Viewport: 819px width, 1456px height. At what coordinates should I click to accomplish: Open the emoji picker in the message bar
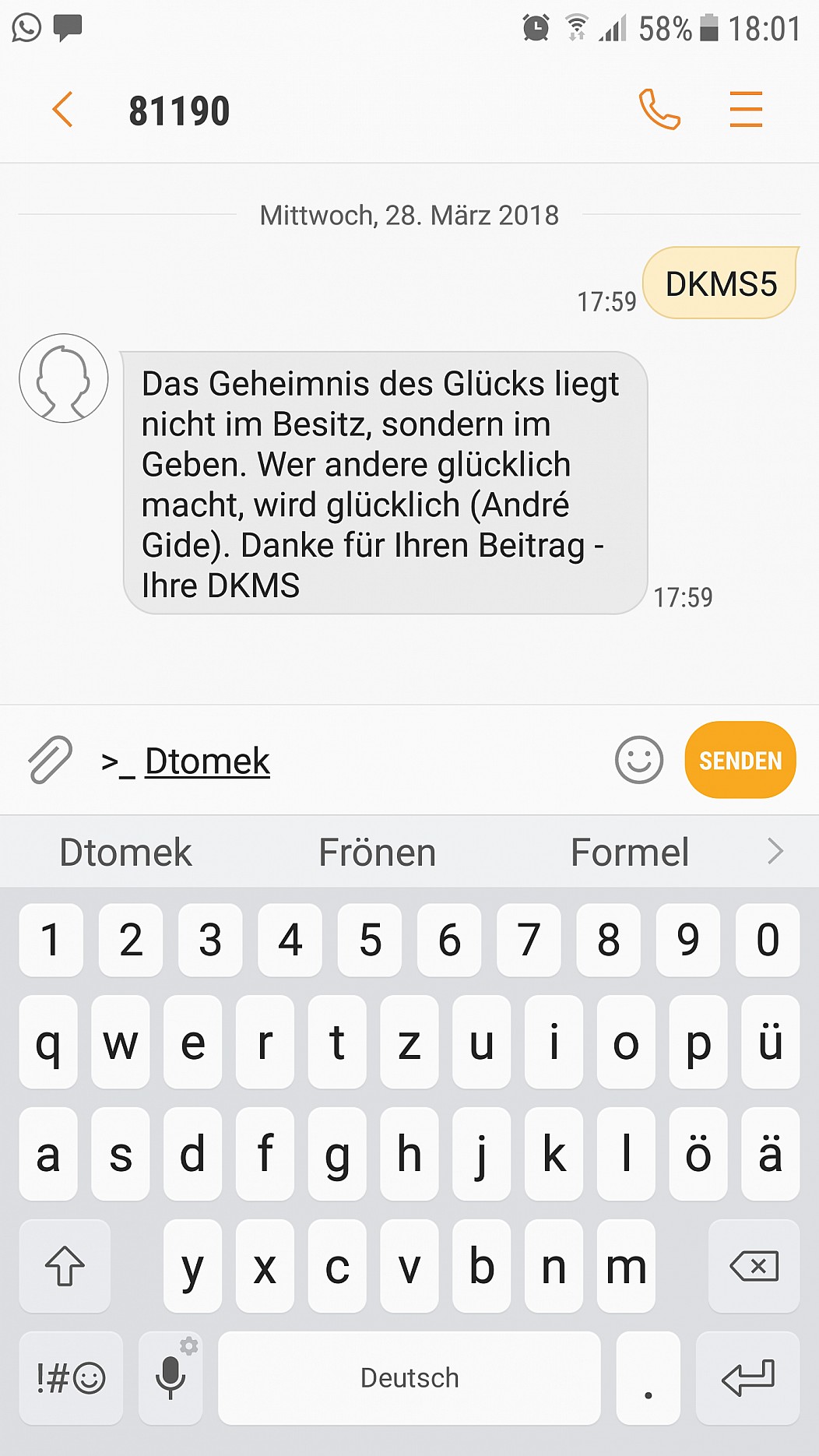click(x=638, y=760)
